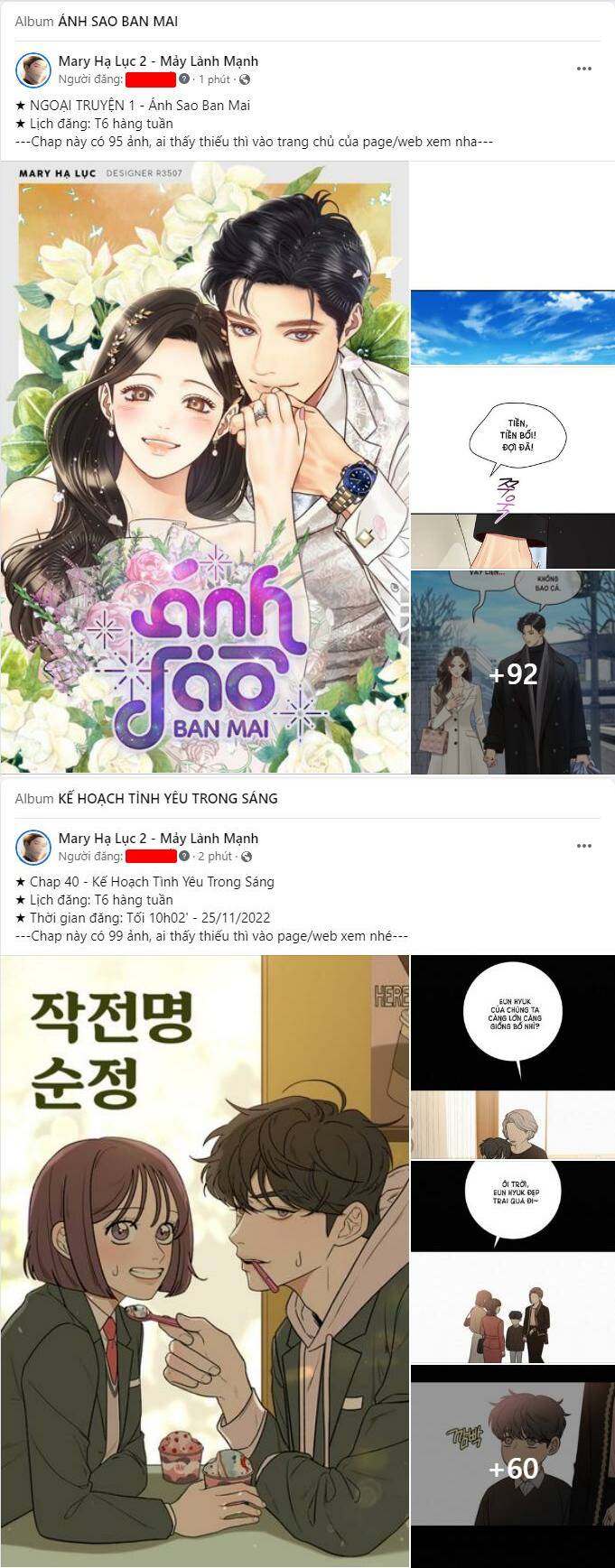615x1568 pixels.
Task: Tap the 1 phút timestamp link
Action: 214,79
